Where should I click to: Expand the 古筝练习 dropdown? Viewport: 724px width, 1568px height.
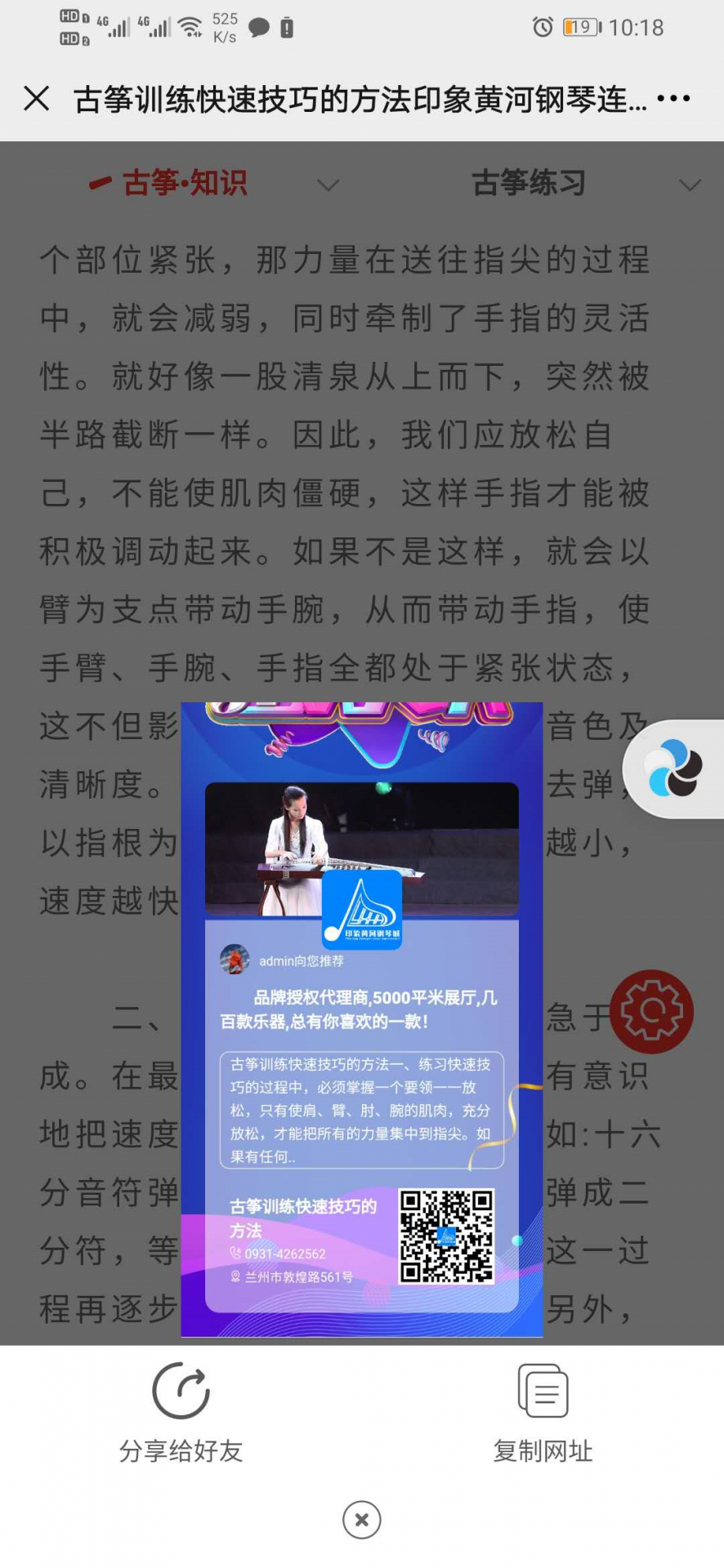pyautogui.click(x=690, y=185)
